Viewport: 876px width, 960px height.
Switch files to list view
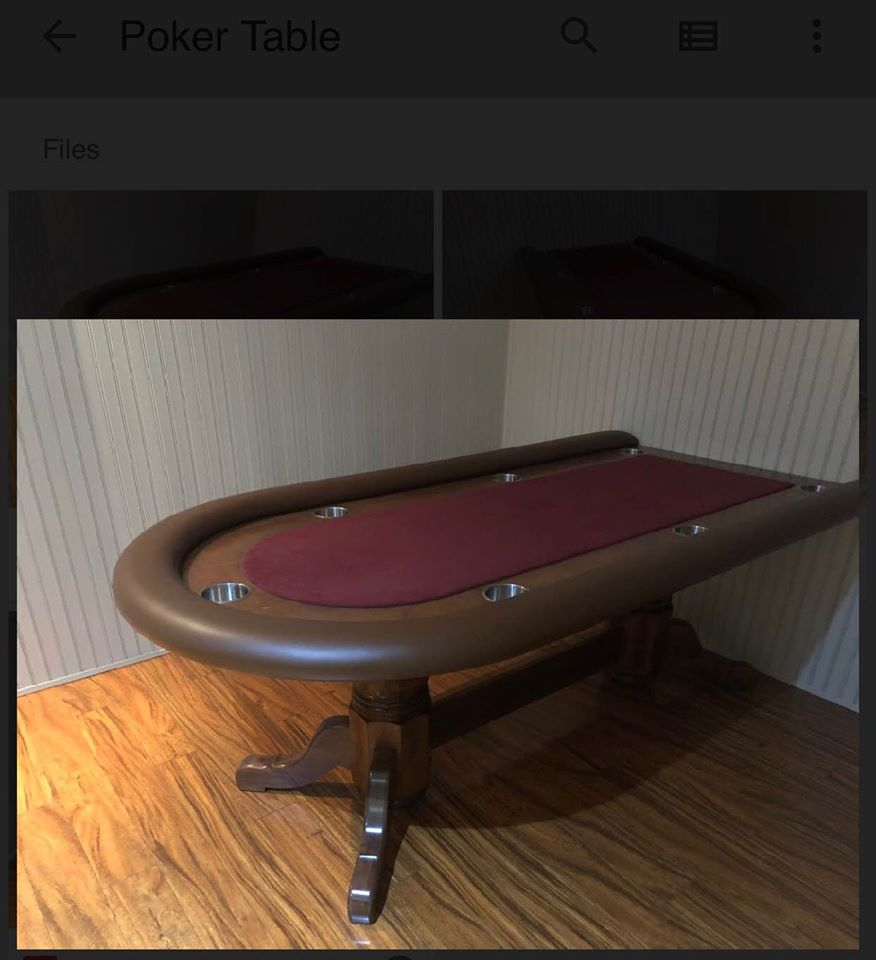tap(698, 37)
